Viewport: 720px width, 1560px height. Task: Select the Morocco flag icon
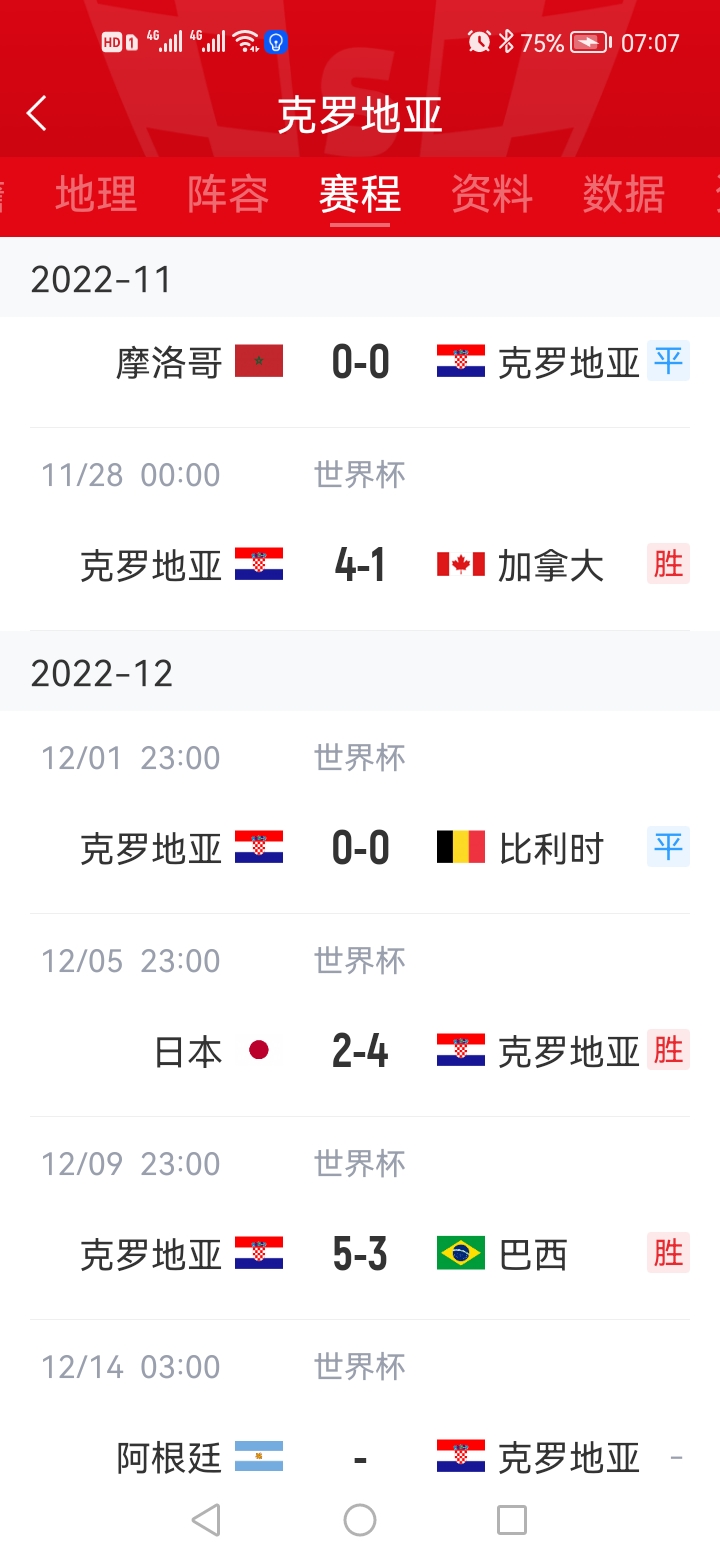260,362
